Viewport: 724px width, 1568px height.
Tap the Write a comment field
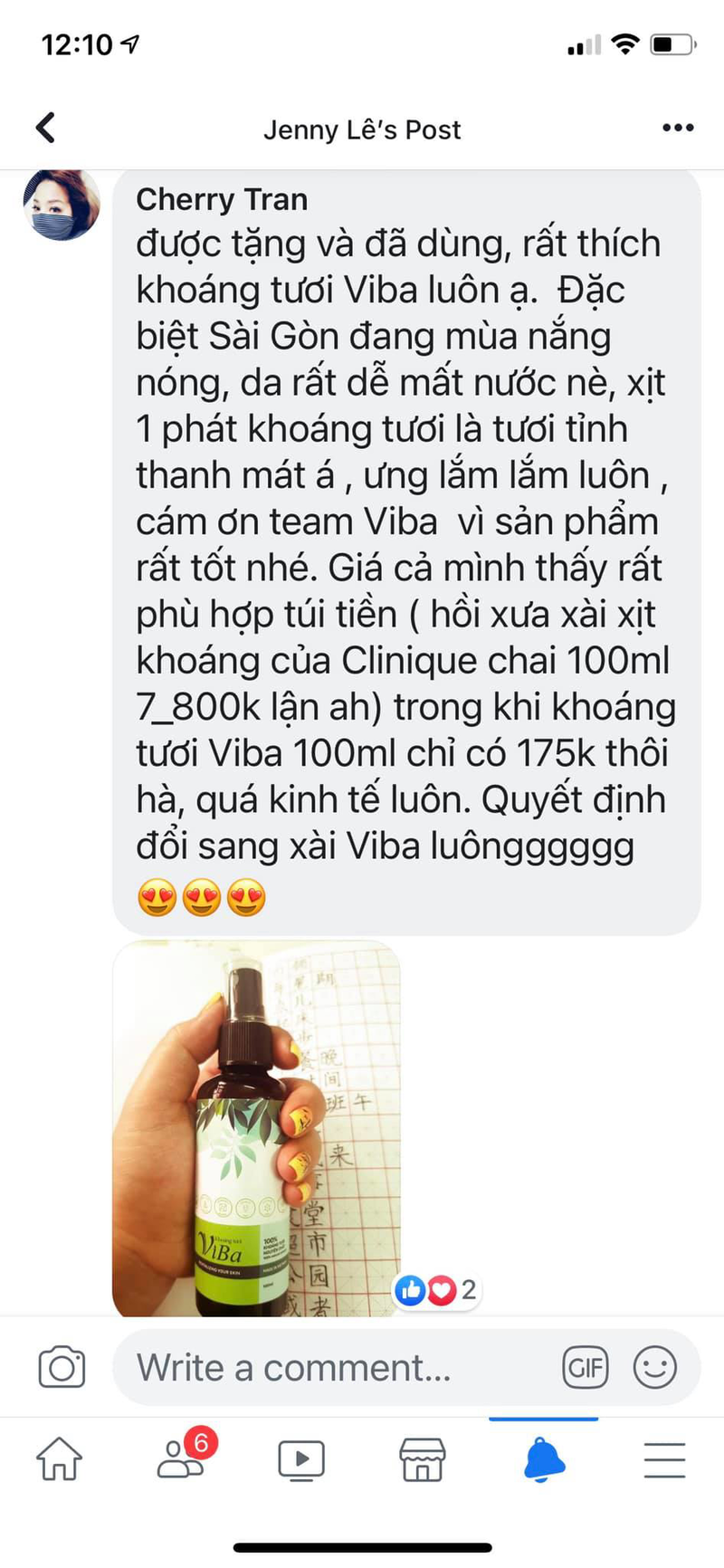point(335,1367)
